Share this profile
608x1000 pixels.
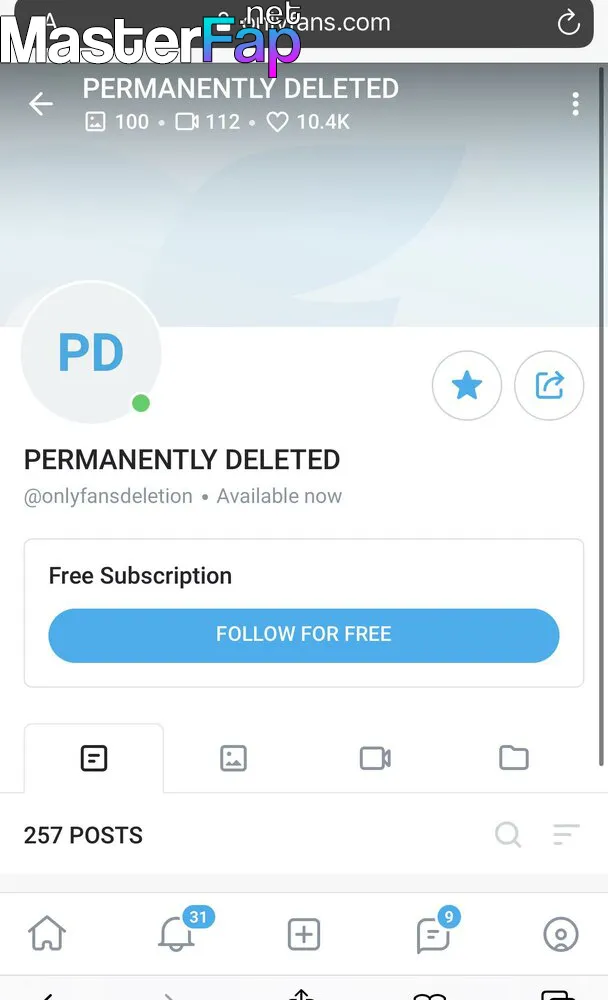coord(549,385)
